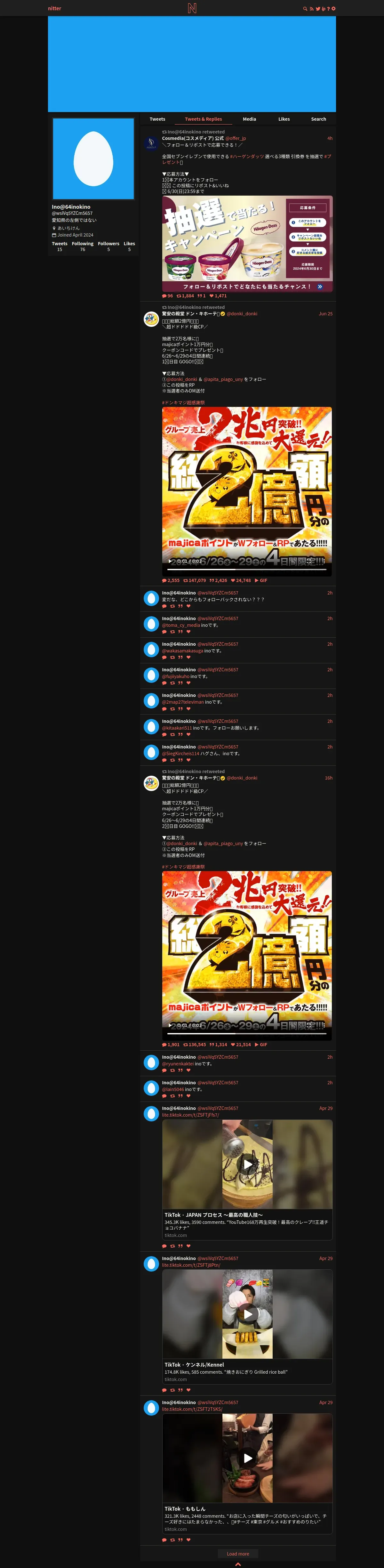Viewport: 384px width, 1568px height.
Task: Play the TikTok JAPAN プロセス video card
Action: 248,1164
